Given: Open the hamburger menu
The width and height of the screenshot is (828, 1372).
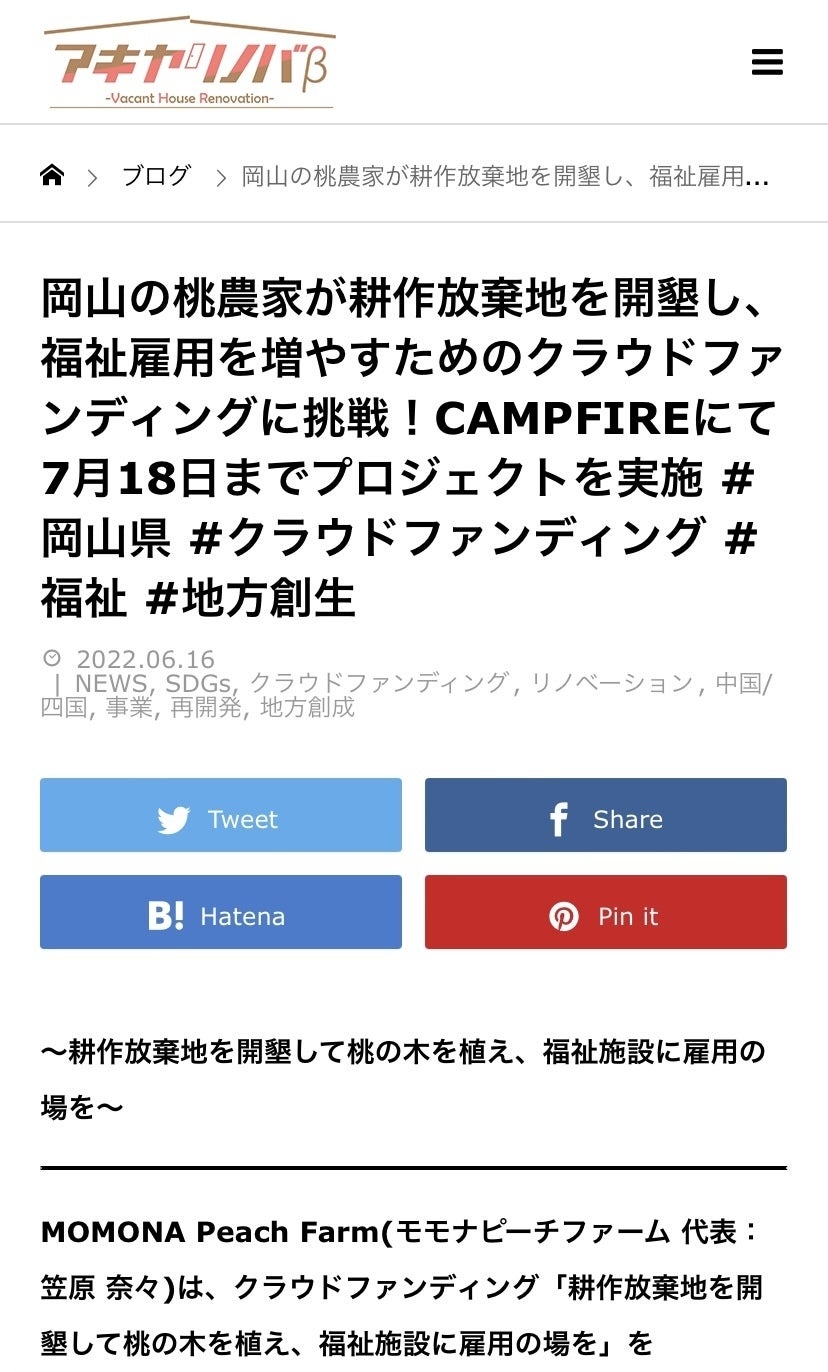Looking at the screenshot, I should point(767,62).
